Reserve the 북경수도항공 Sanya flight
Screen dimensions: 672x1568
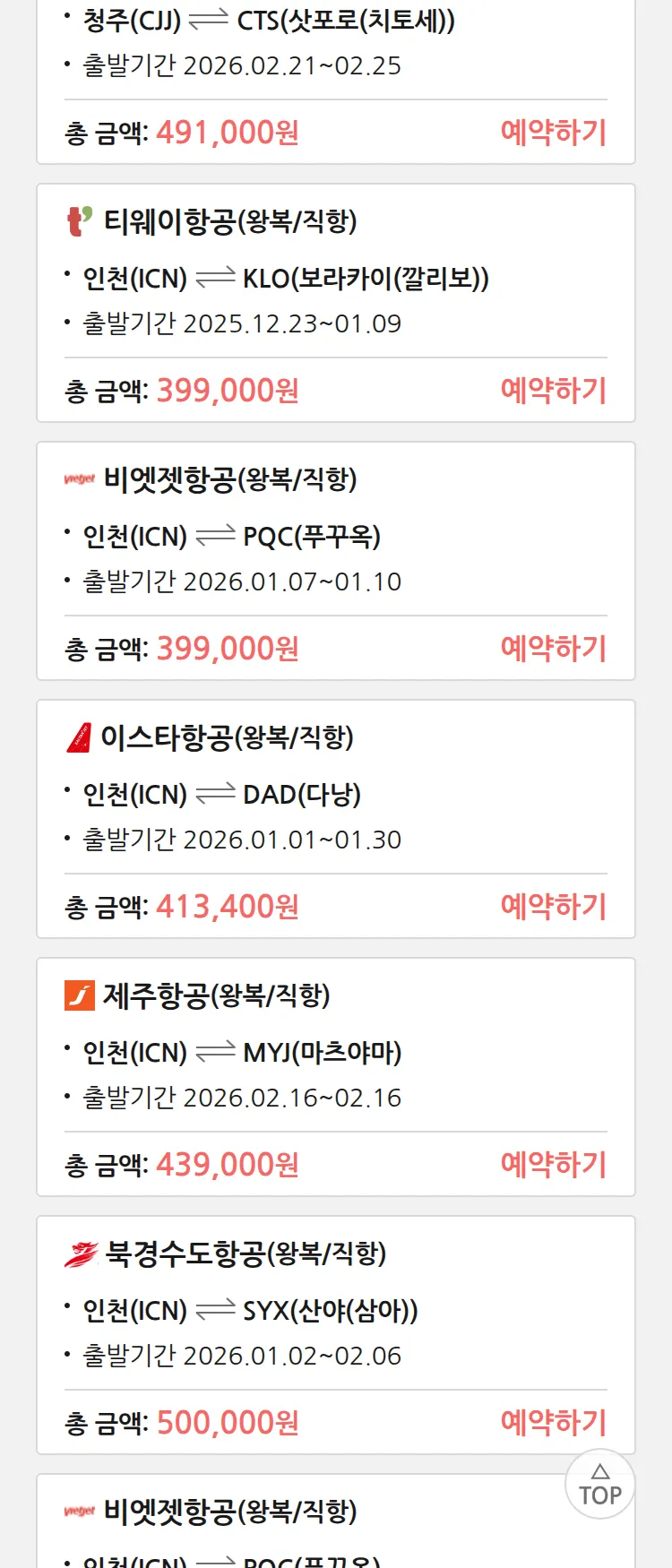tap(553, 1423)
